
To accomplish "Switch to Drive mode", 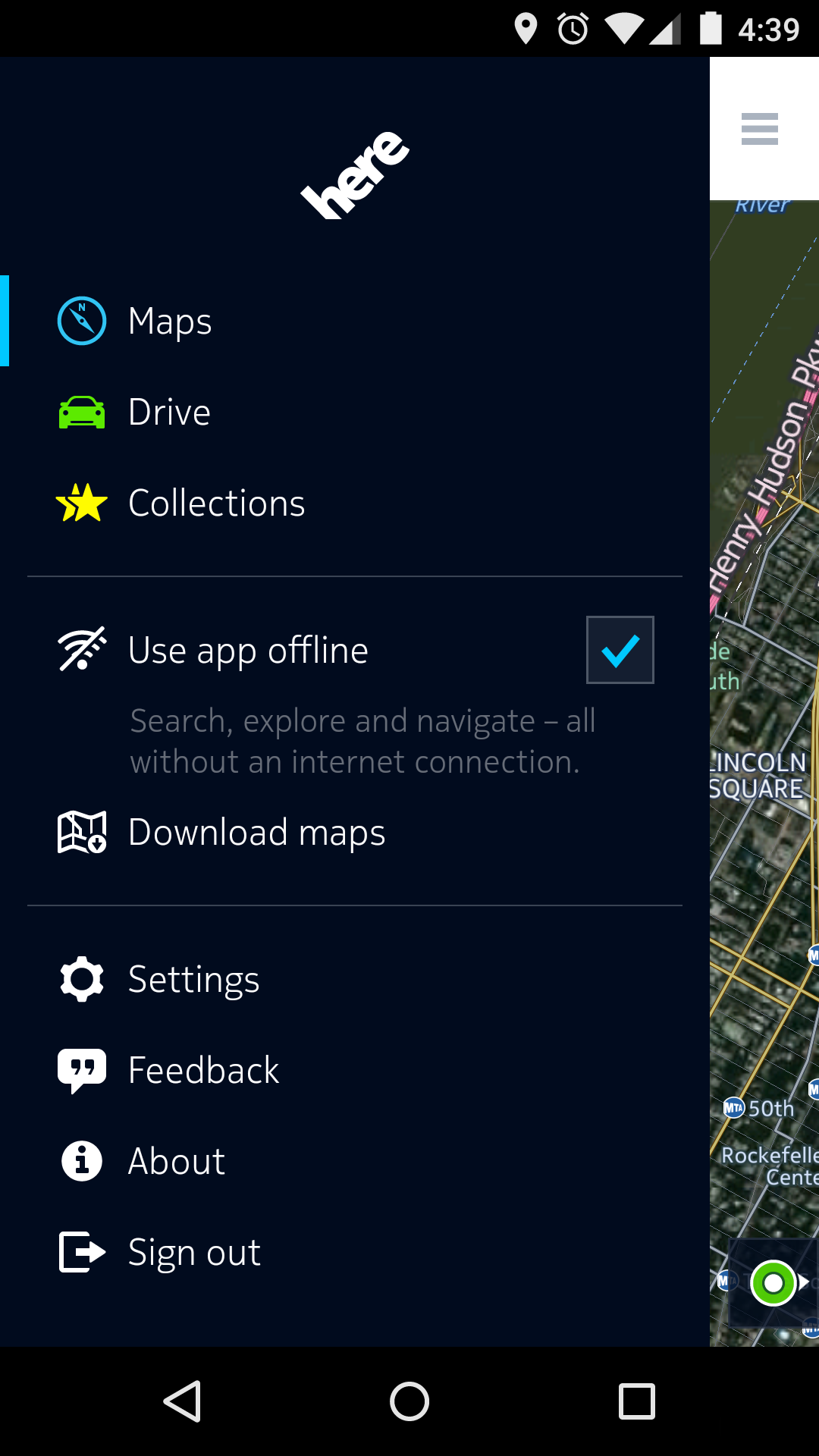I will (355, 412).
